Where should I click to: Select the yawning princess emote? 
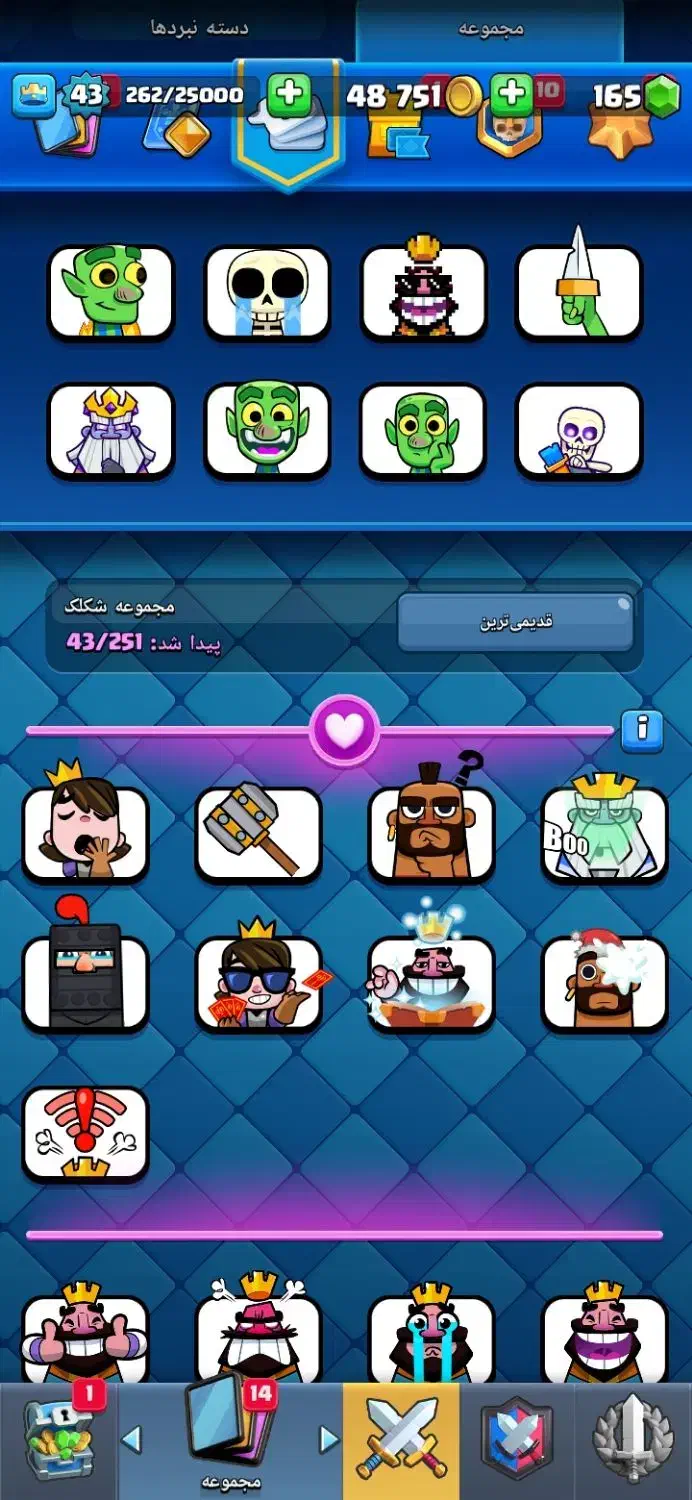tap(86, 832)
